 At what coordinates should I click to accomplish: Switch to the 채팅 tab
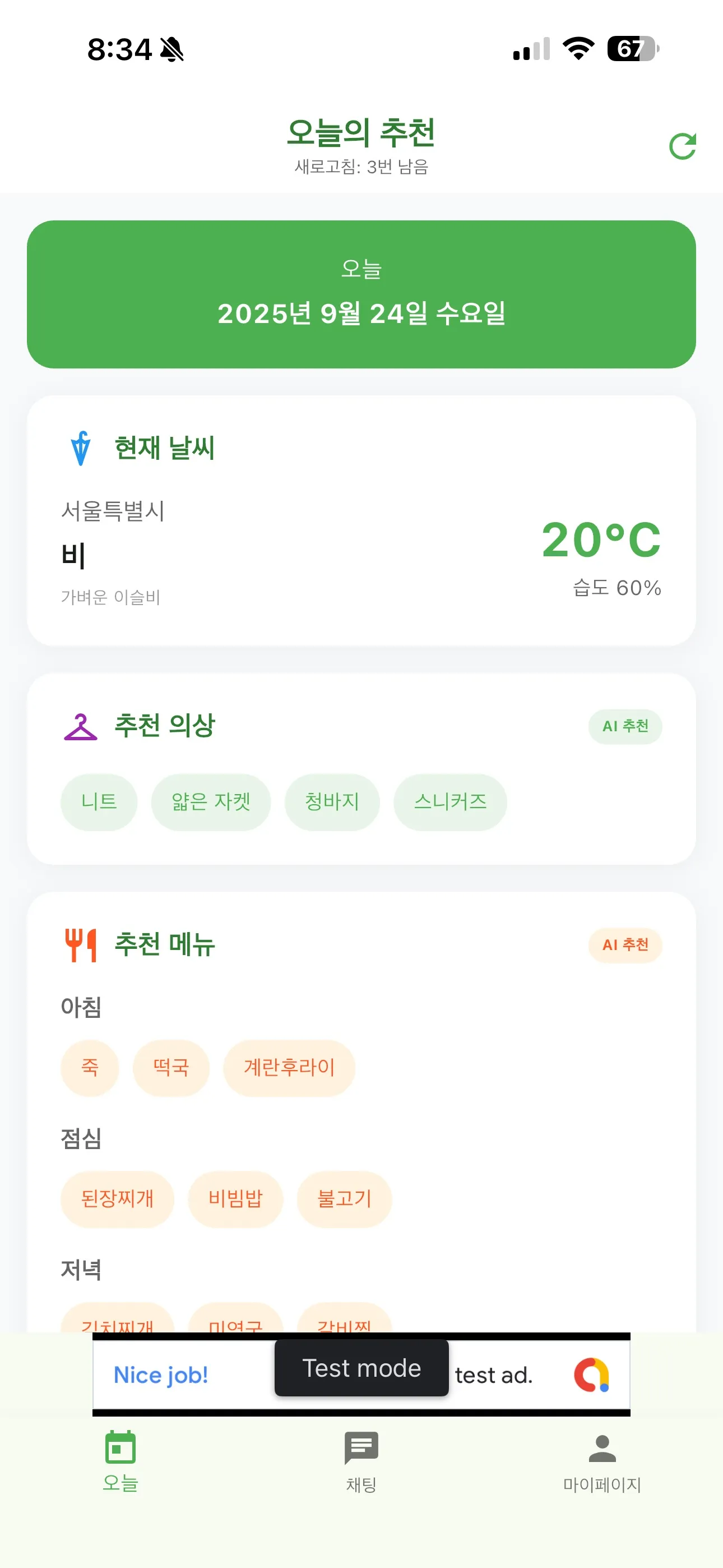pyautogui.click(x=361, y=1467)
